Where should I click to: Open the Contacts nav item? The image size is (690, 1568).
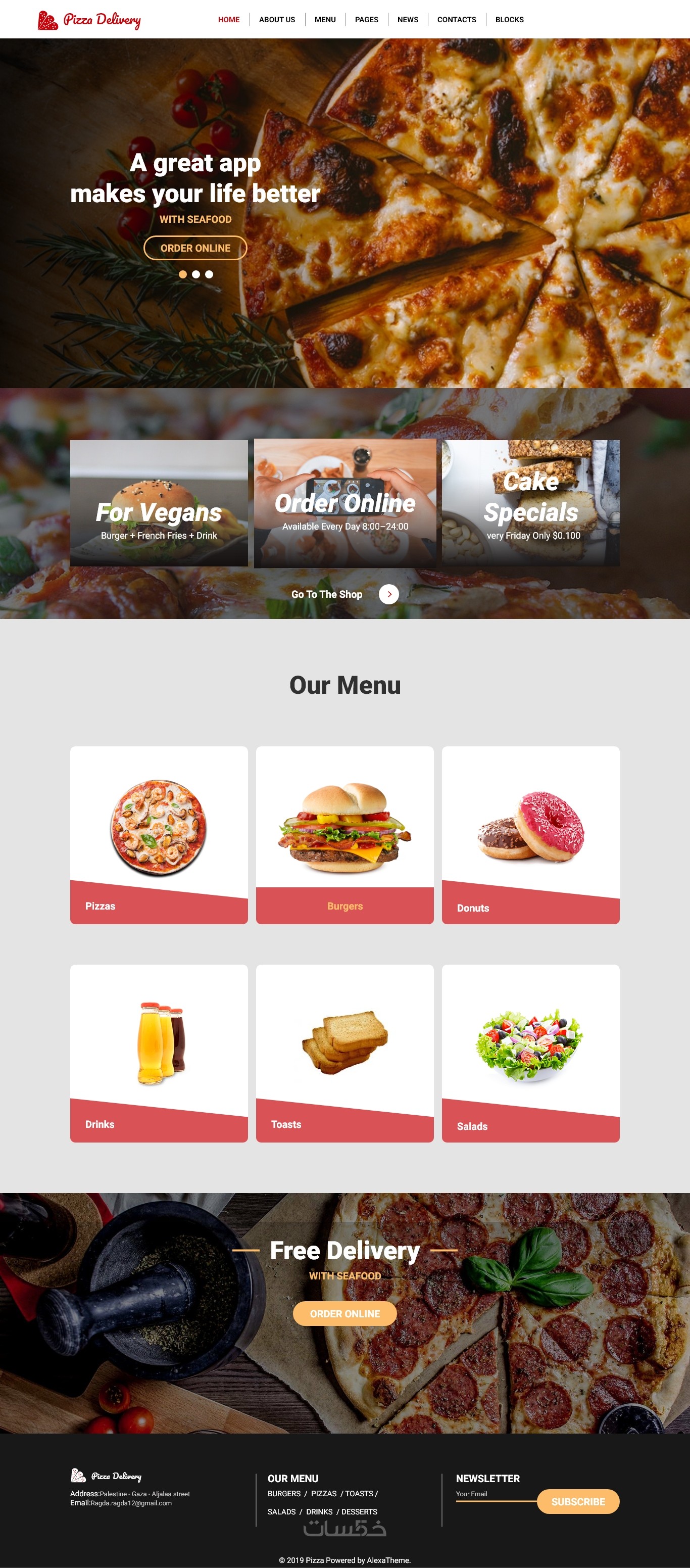456,20
